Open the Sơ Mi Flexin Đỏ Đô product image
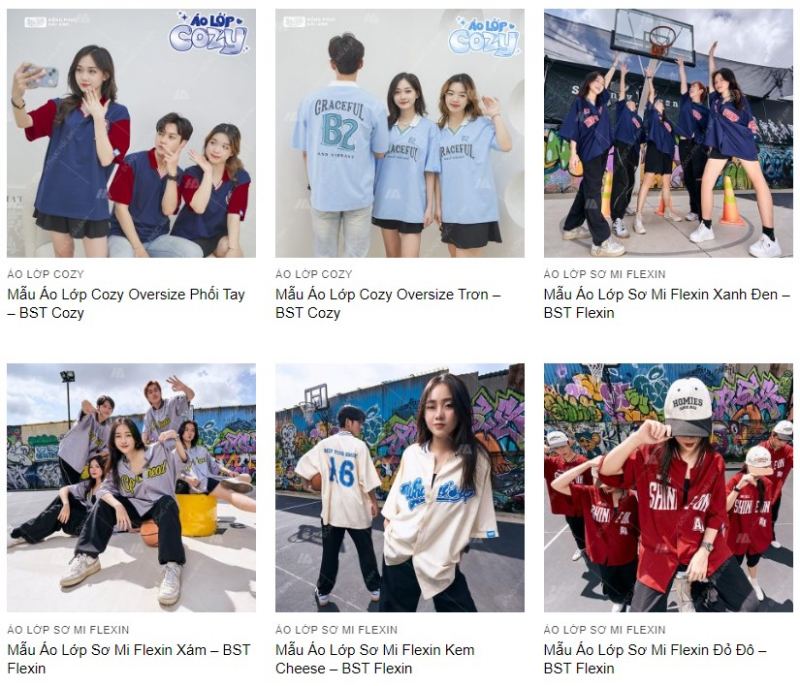 [668, 488]
